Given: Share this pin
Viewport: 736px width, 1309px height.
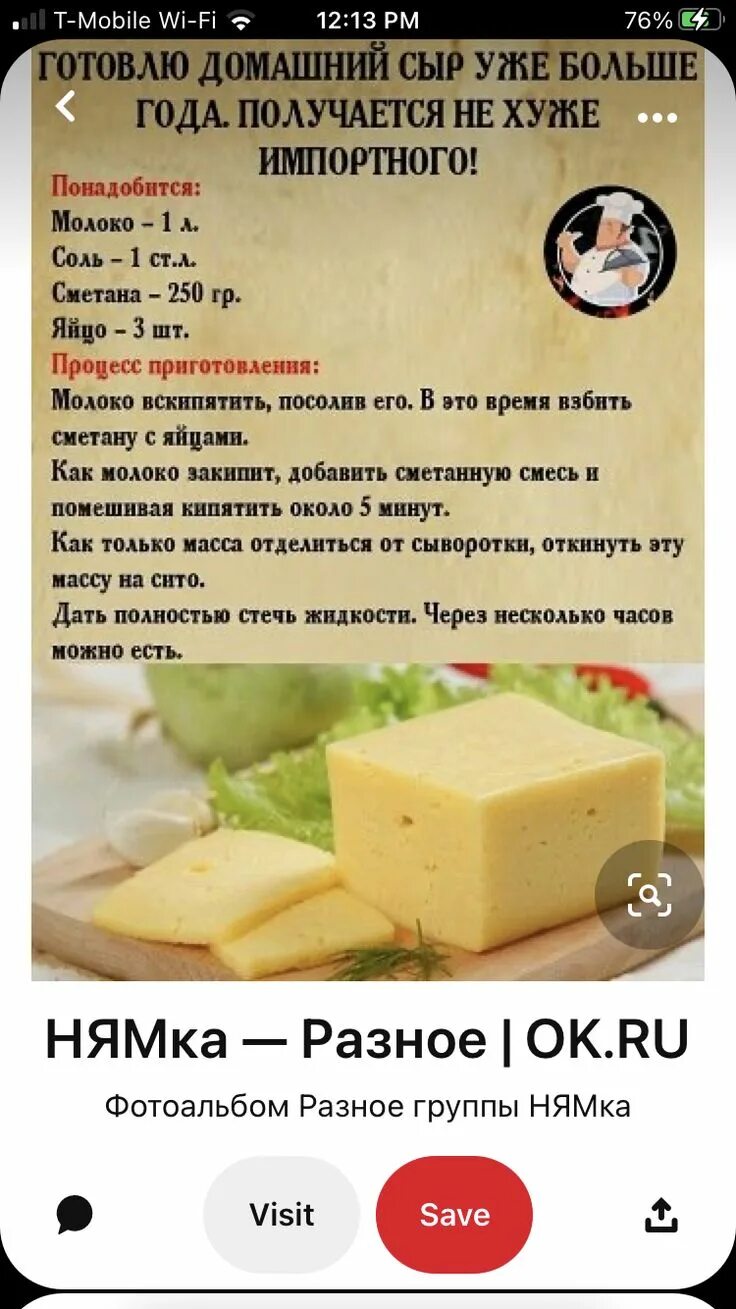Looking at the screenshot, I should coord(660,1214).
